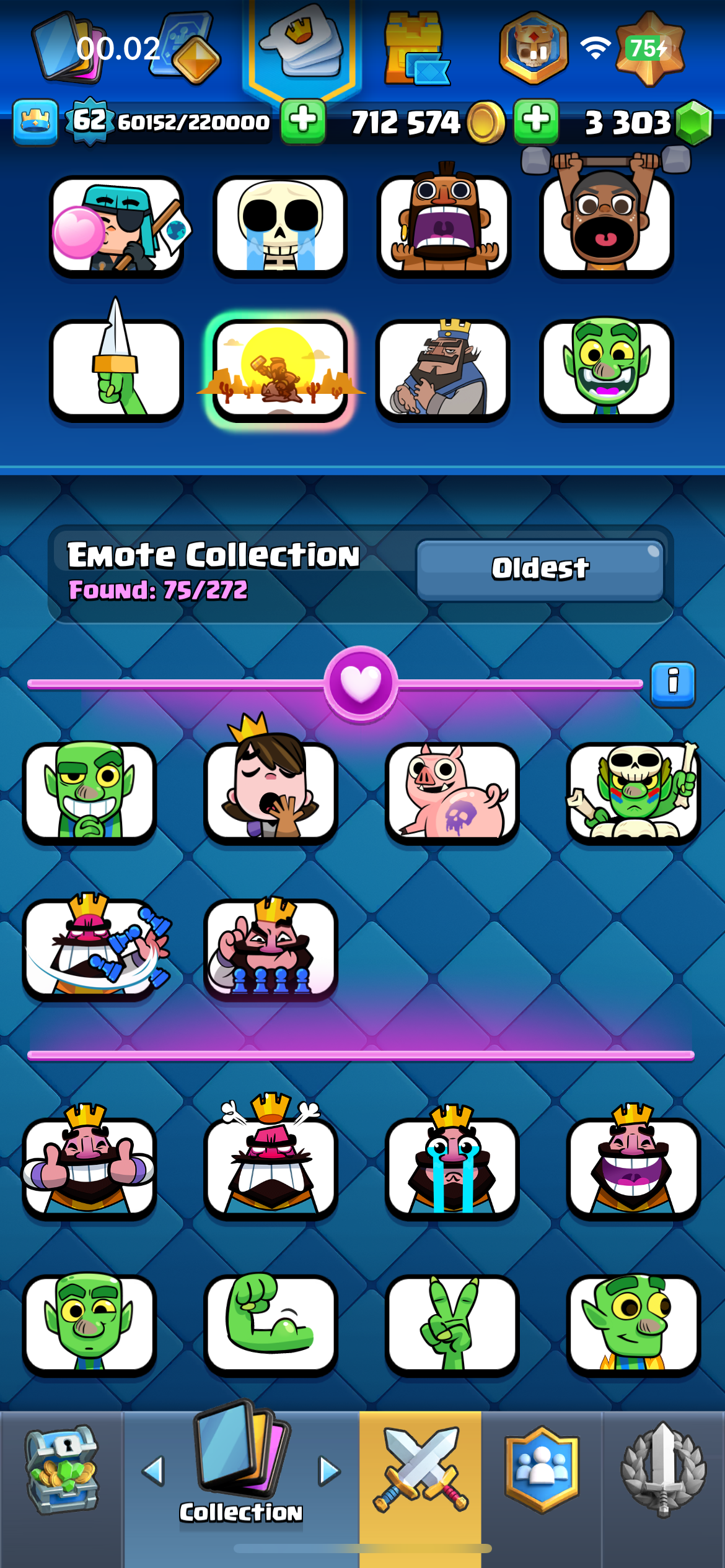Tap the King level crown icon
The image size is (725, 1568).
(x=35, y=121)
